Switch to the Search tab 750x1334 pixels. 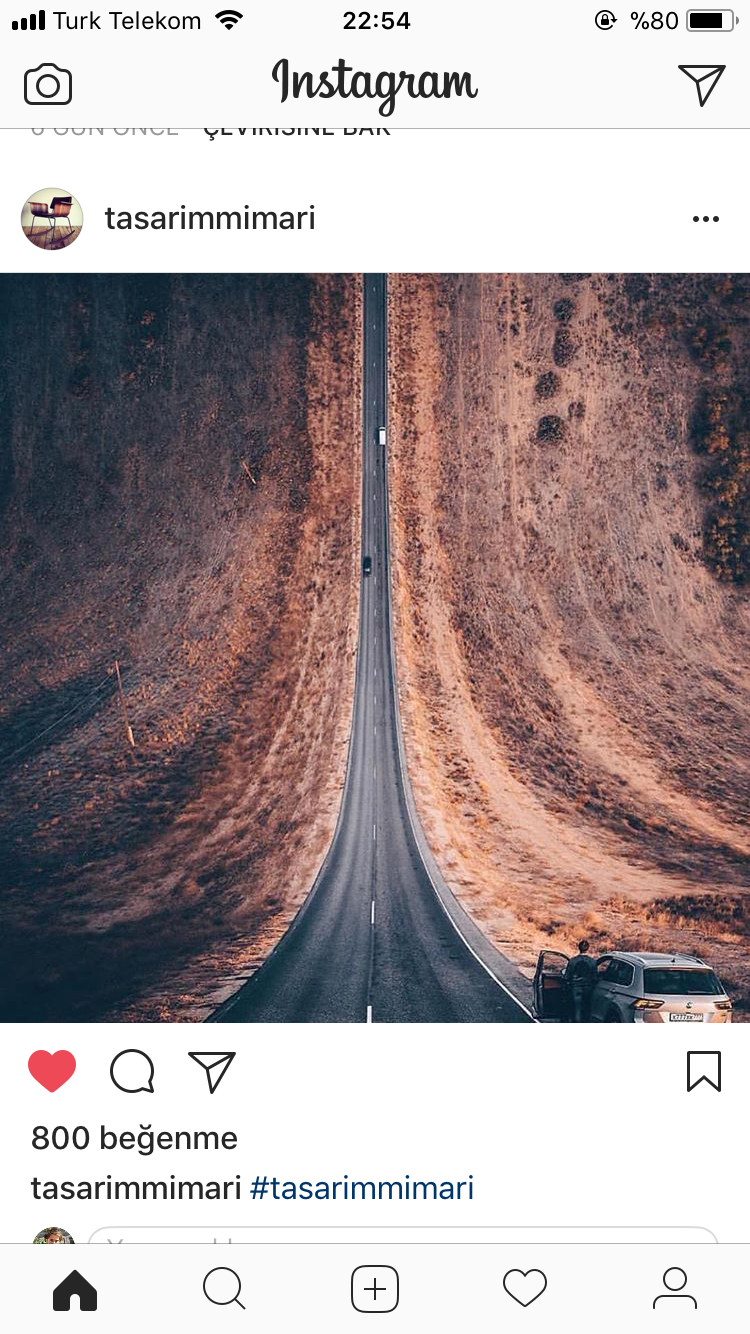(x=224, y=1289)
